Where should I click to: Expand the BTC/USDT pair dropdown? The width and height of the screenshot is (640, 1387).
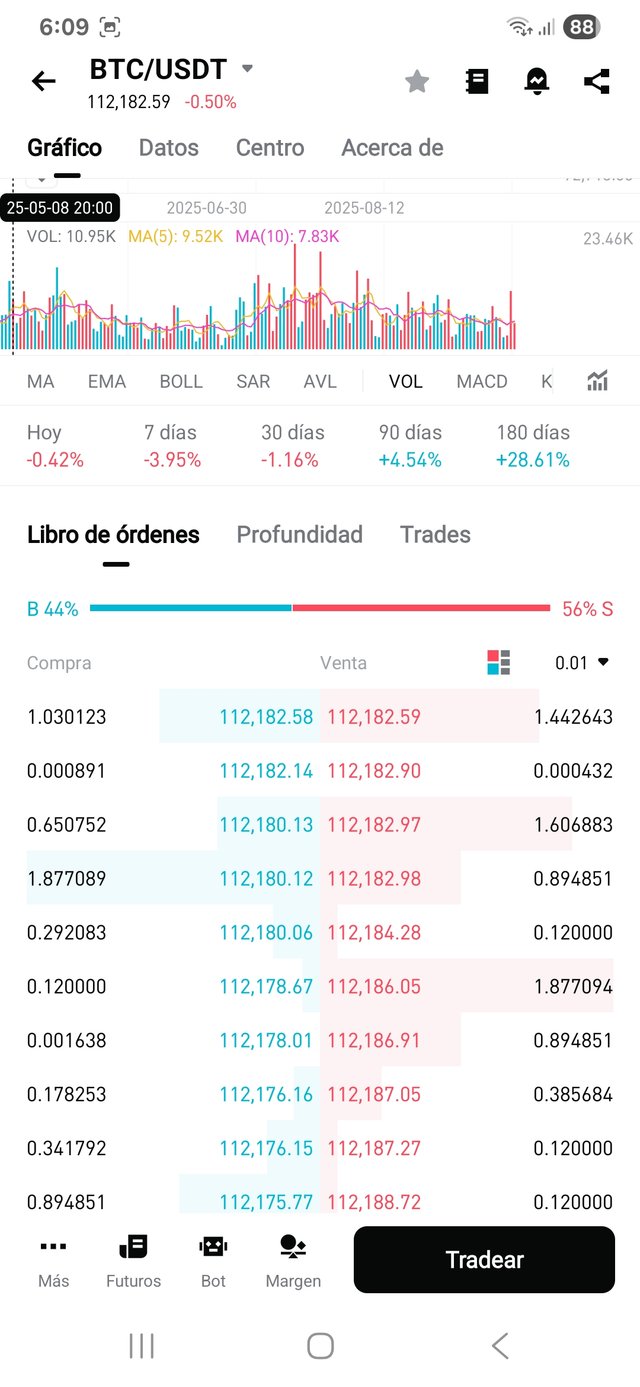click(x=247, y=69)
